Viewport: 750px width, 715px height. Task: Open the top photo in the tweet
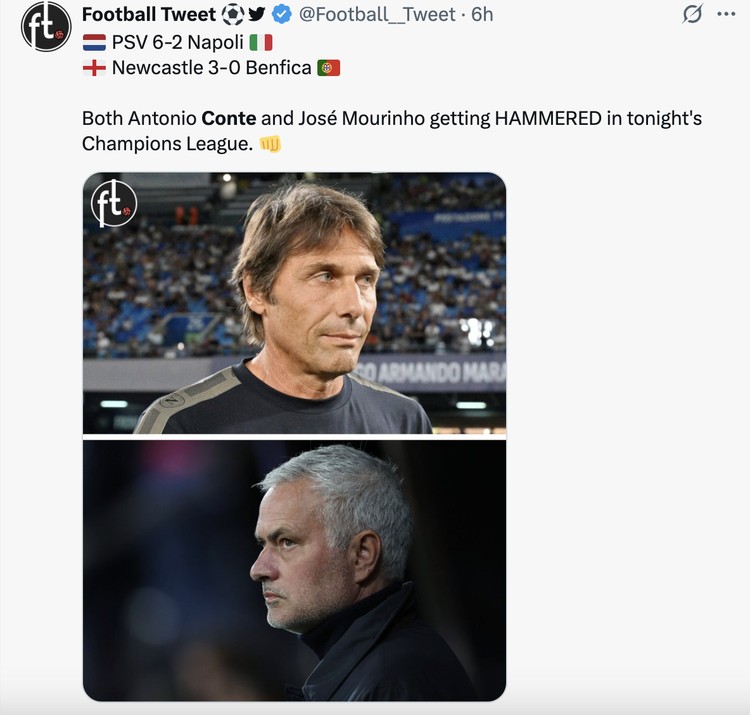294,303
